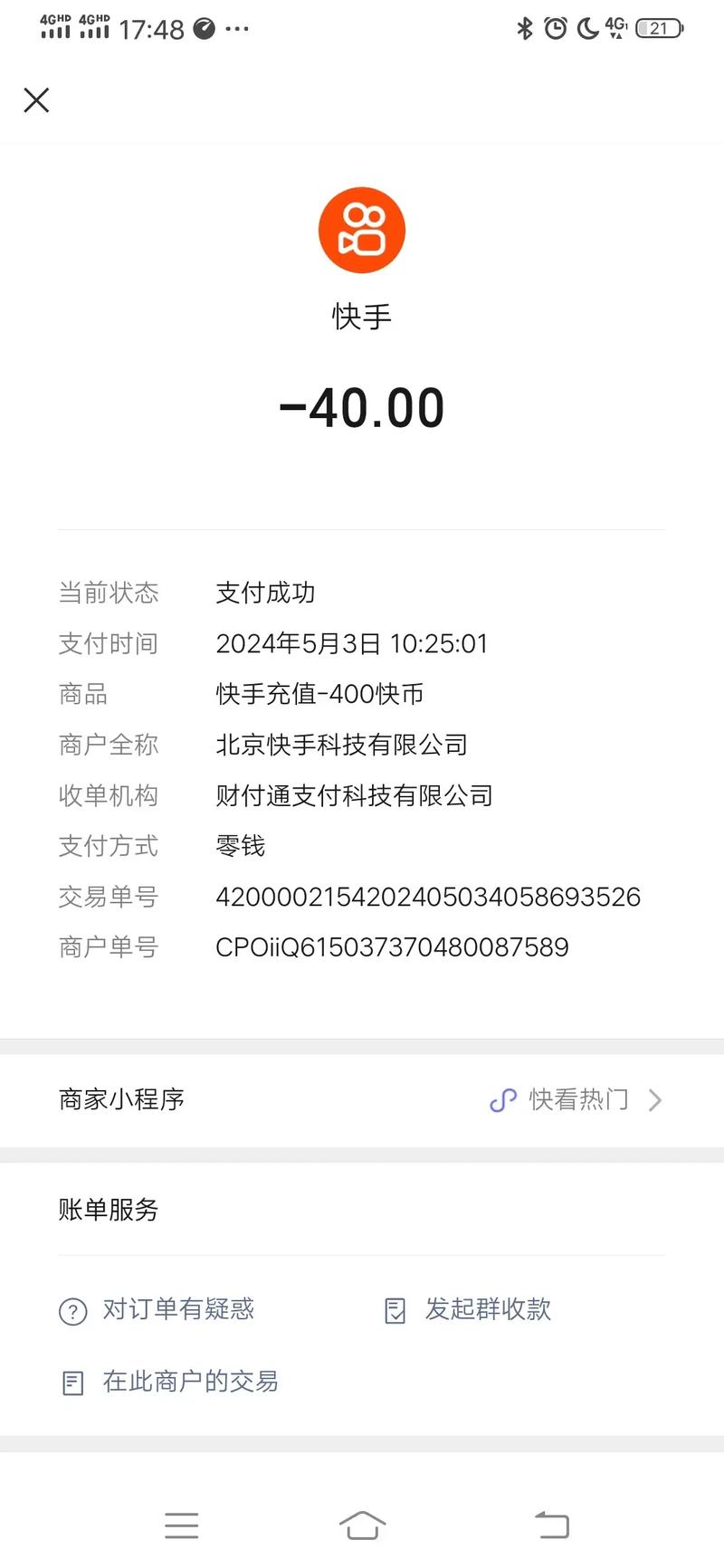Tap the menu icon at the bottom left
724x1568 pixels.
[182, 1525]
